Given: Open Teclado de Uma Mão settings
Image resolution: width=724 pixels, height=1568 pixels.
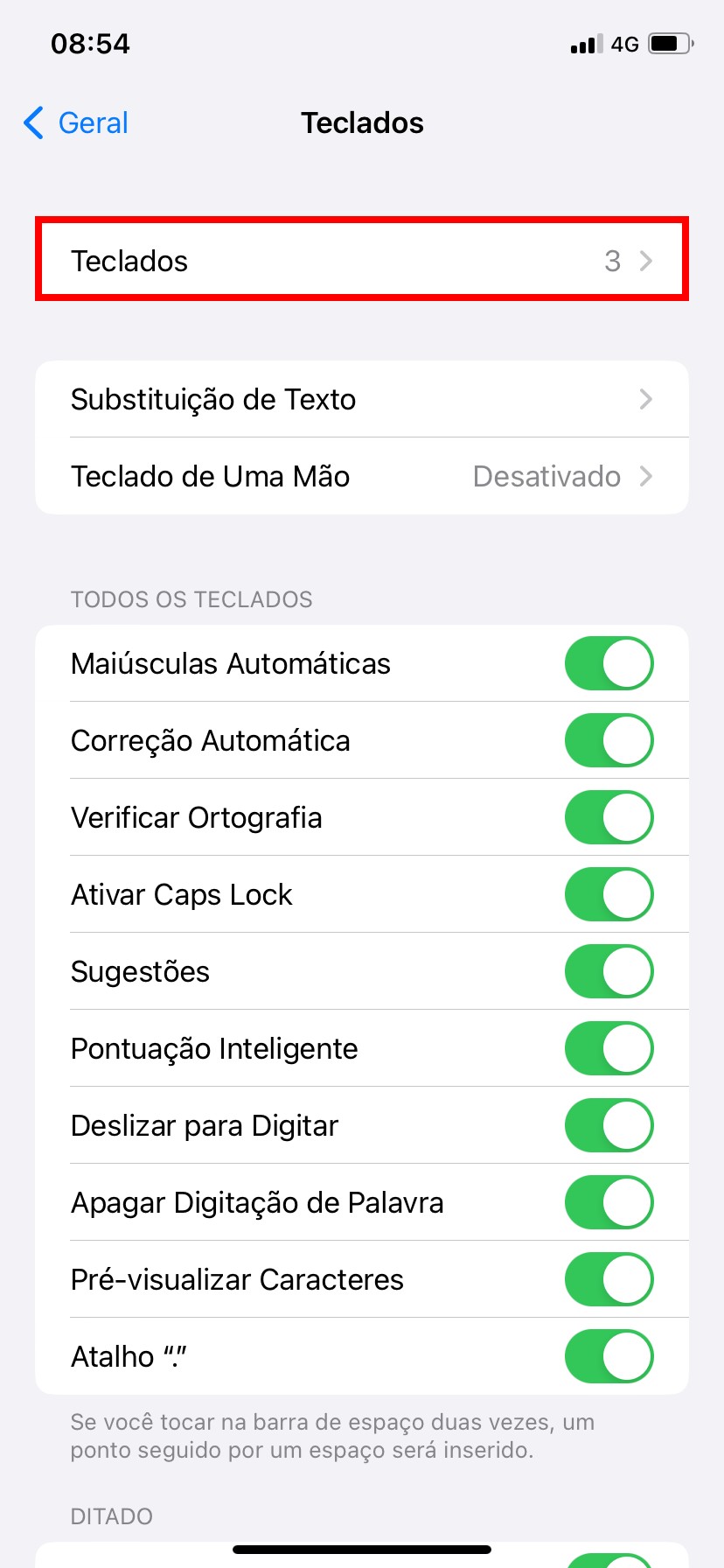Looking at the screenshot, I should (361, 477).
